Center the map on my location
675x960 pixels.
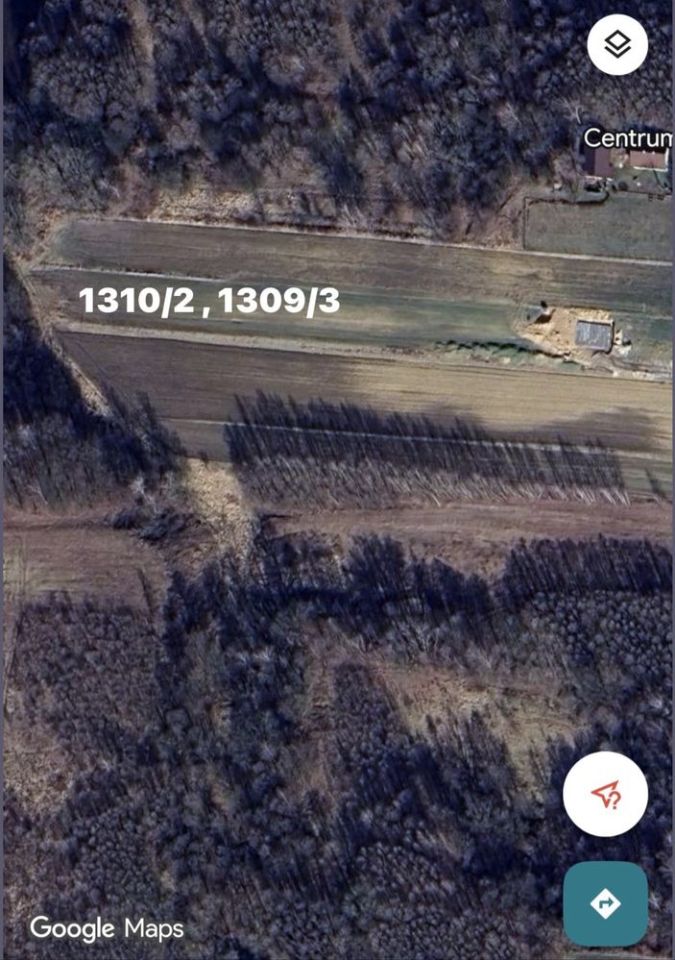coord(605,795)
